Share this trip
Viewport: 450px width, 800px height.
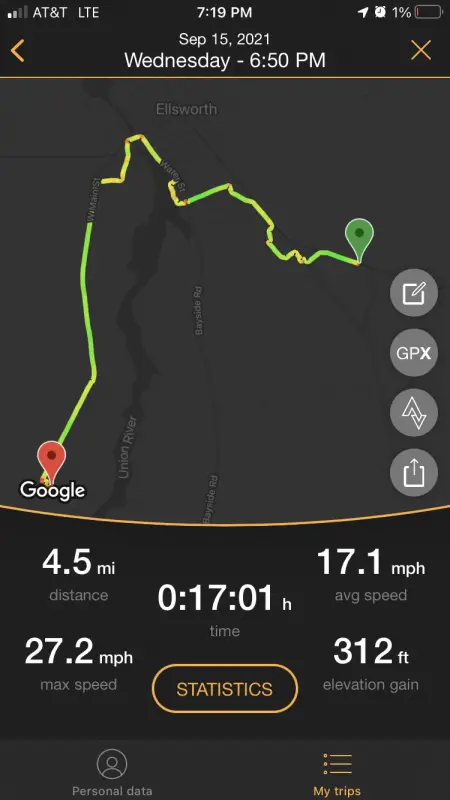click(x=414, y=473)
